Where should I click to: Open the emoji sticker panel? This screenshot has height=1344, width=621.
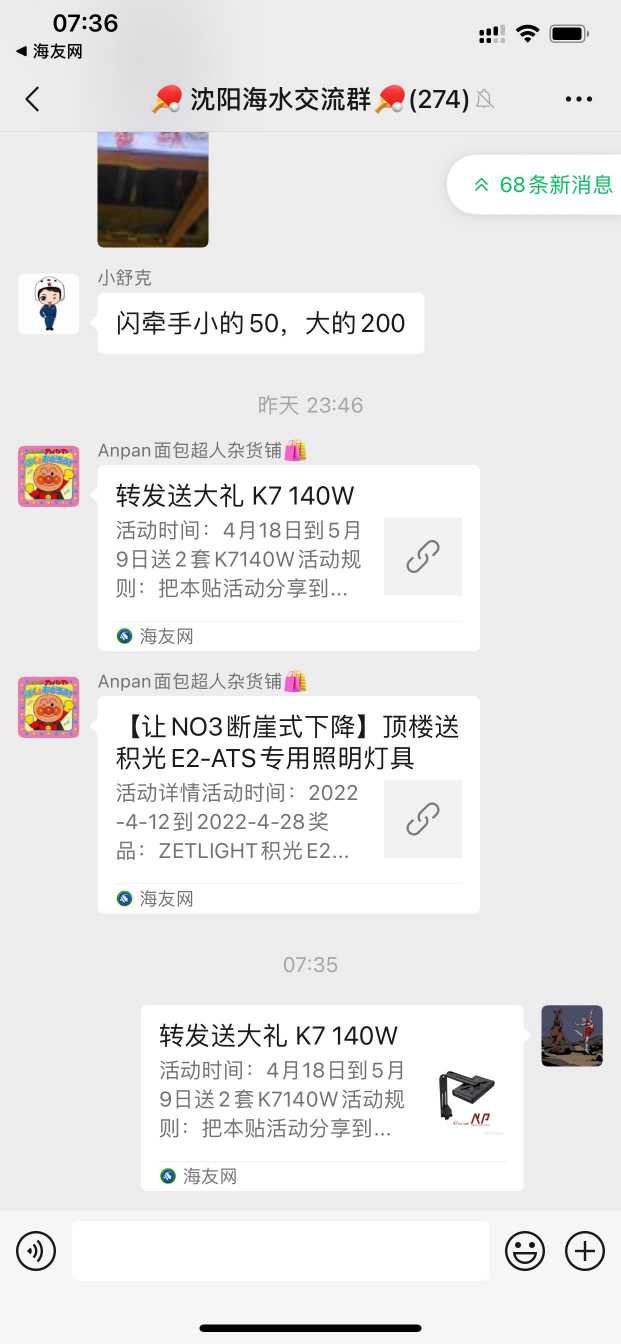[525, 1251]
